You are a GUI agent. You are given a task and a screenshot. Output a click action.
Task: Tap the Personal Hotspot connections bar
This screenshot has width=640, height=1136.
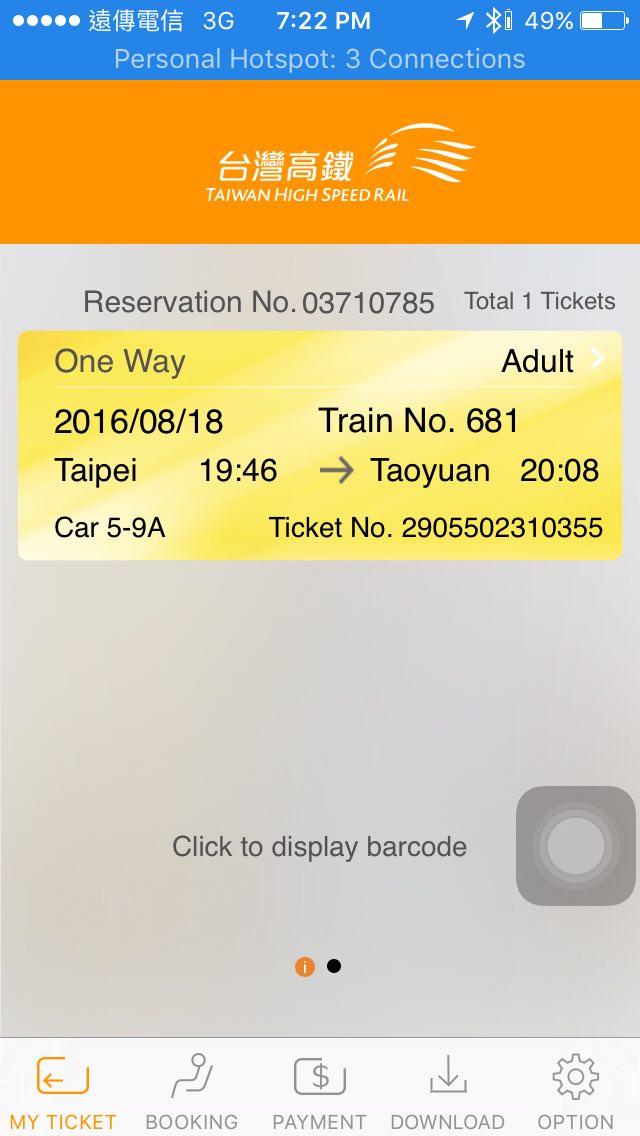click(x=320, y=59)
